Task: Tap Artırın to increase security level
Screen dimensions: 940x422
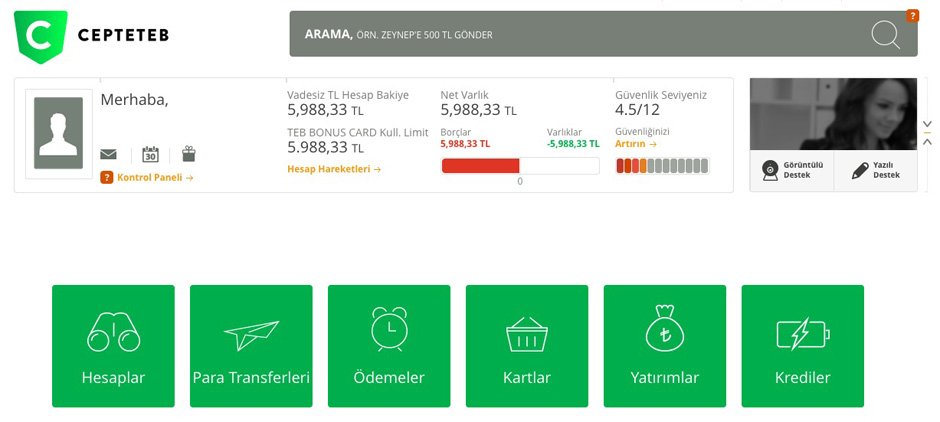Action: pyautogui.click(x=635, y=144)
